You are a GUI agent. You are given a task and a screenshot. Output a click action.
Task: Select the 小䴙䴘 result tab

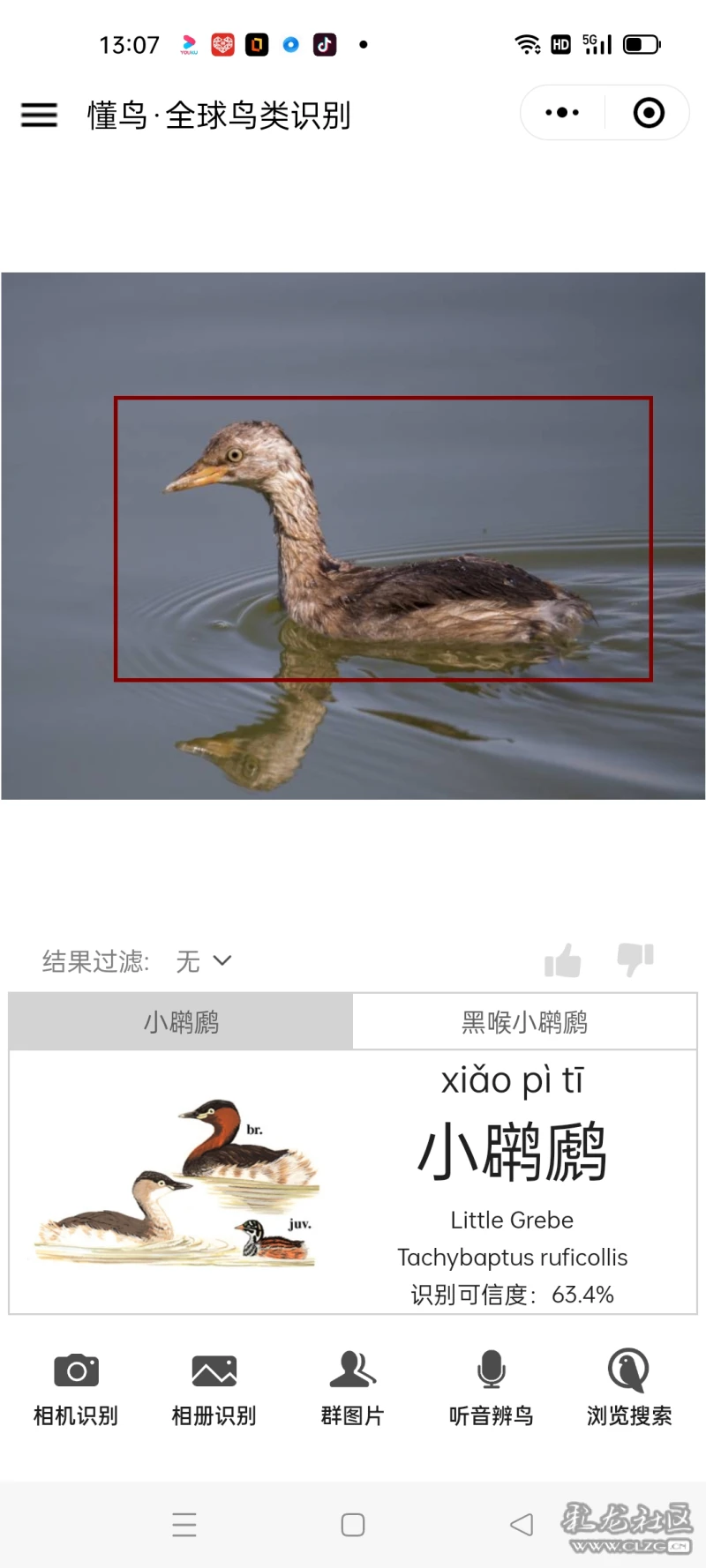coord(181,1022)
